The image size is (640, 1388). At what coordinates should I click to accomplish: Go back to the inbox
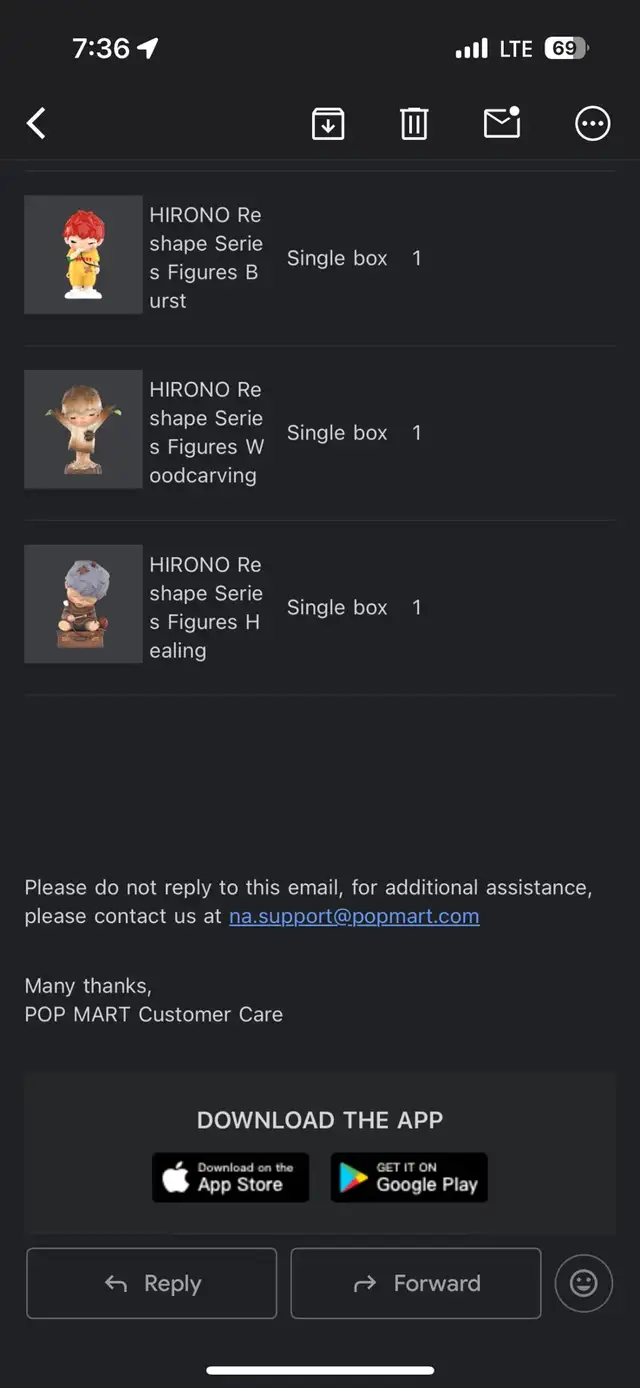36,124
